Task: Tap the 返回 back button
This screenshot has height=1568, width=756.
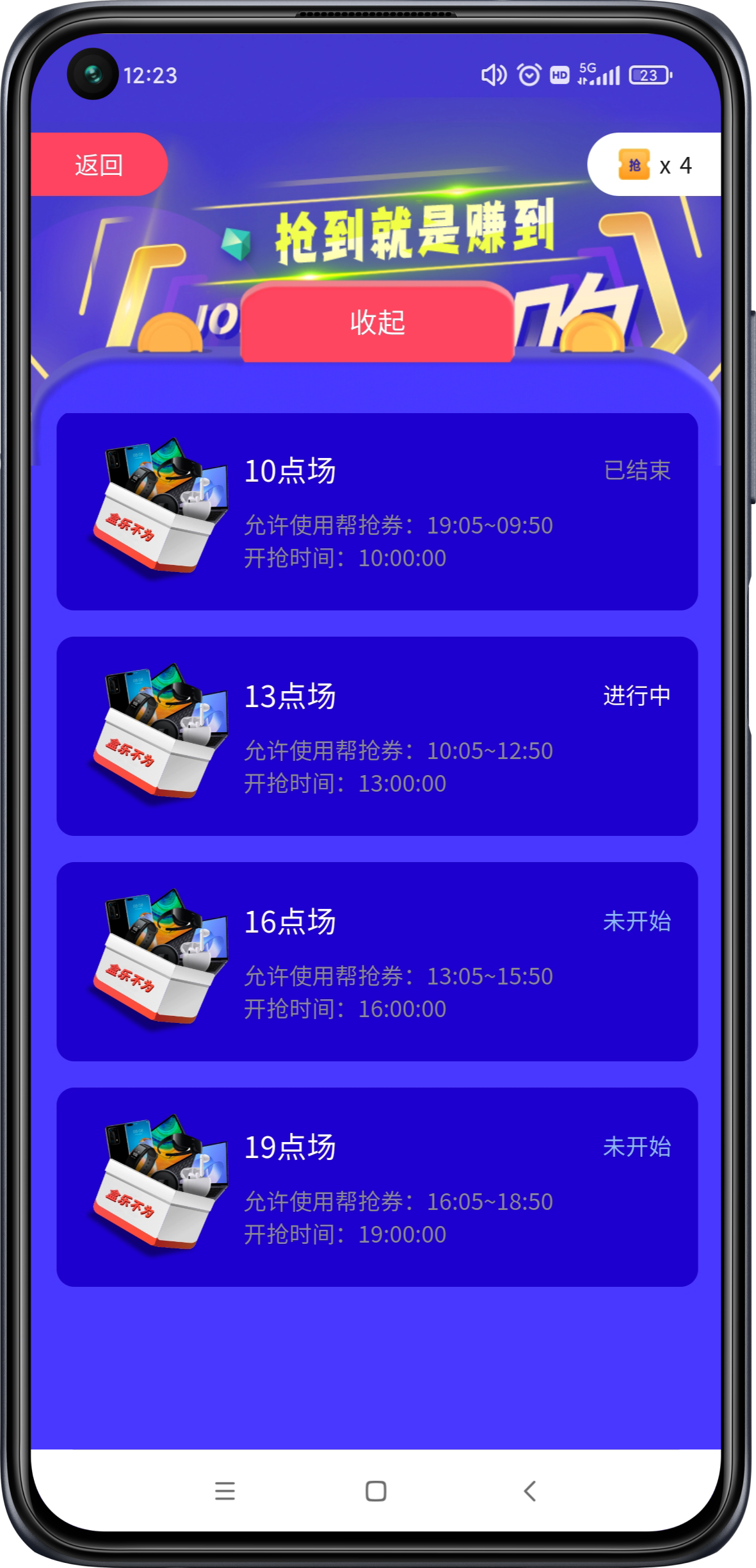Action: (x=99, y=165)
